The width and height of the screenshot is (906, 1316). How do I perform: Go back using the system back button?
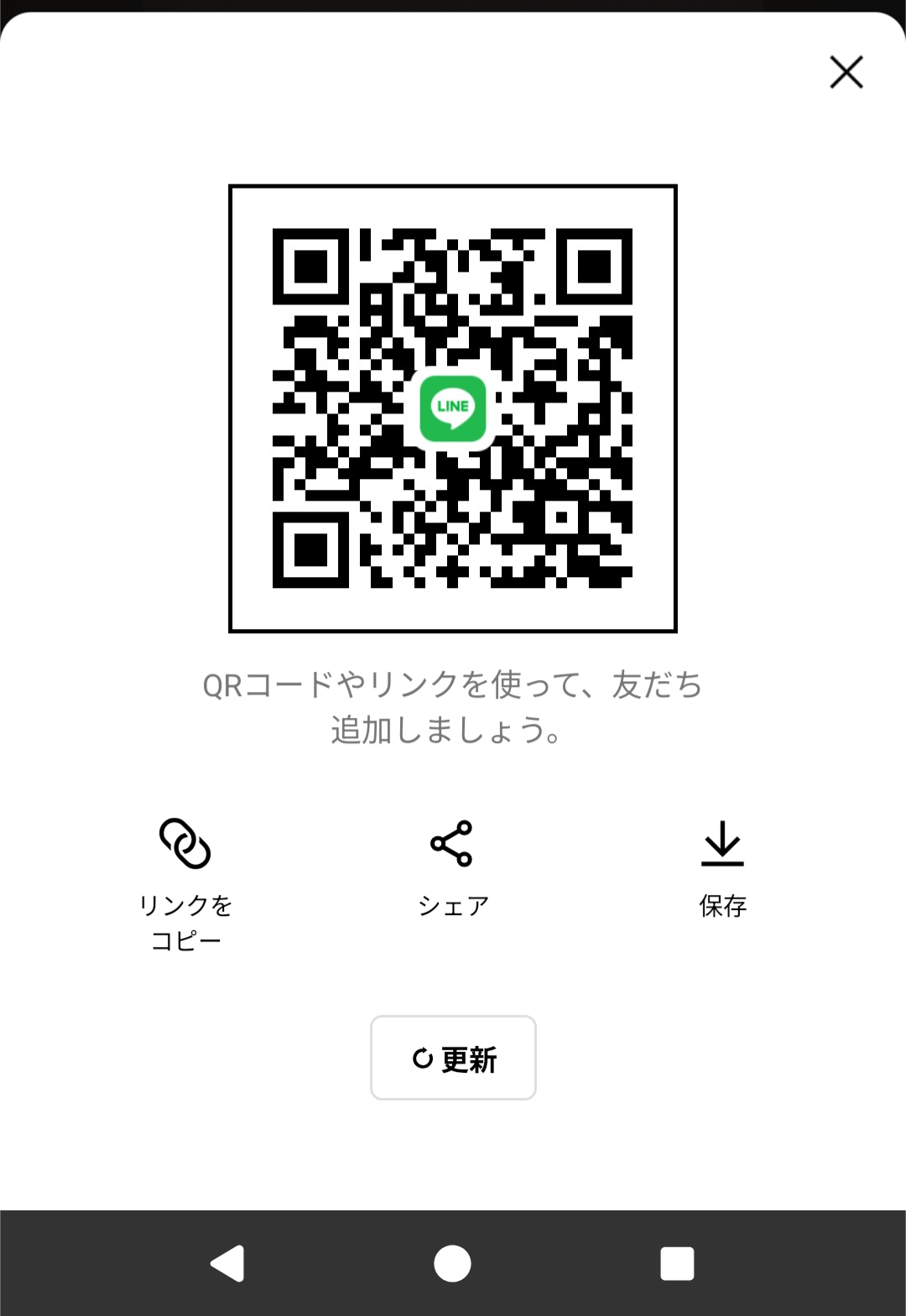(x=227, y=1263)
